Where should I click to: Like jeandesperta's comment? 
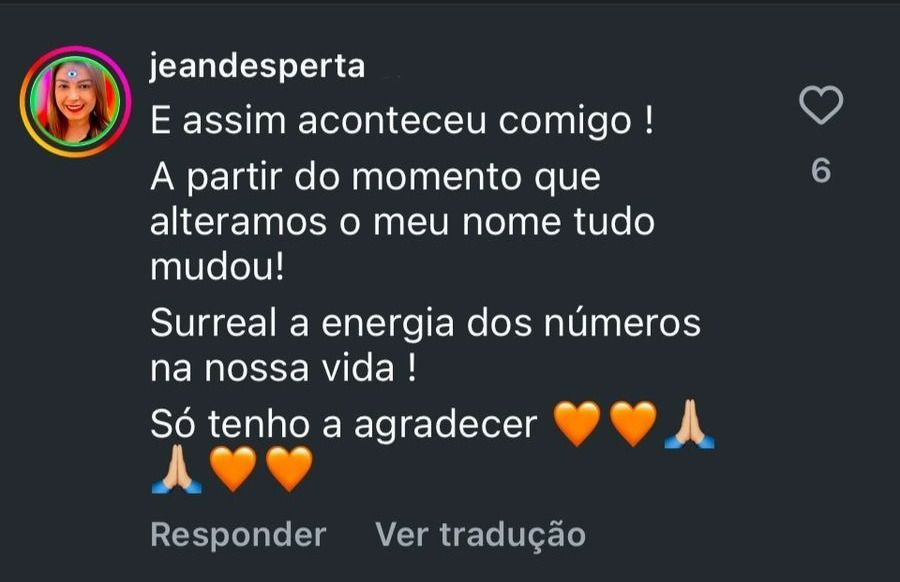pyautogui.click(x=821, y=105)
